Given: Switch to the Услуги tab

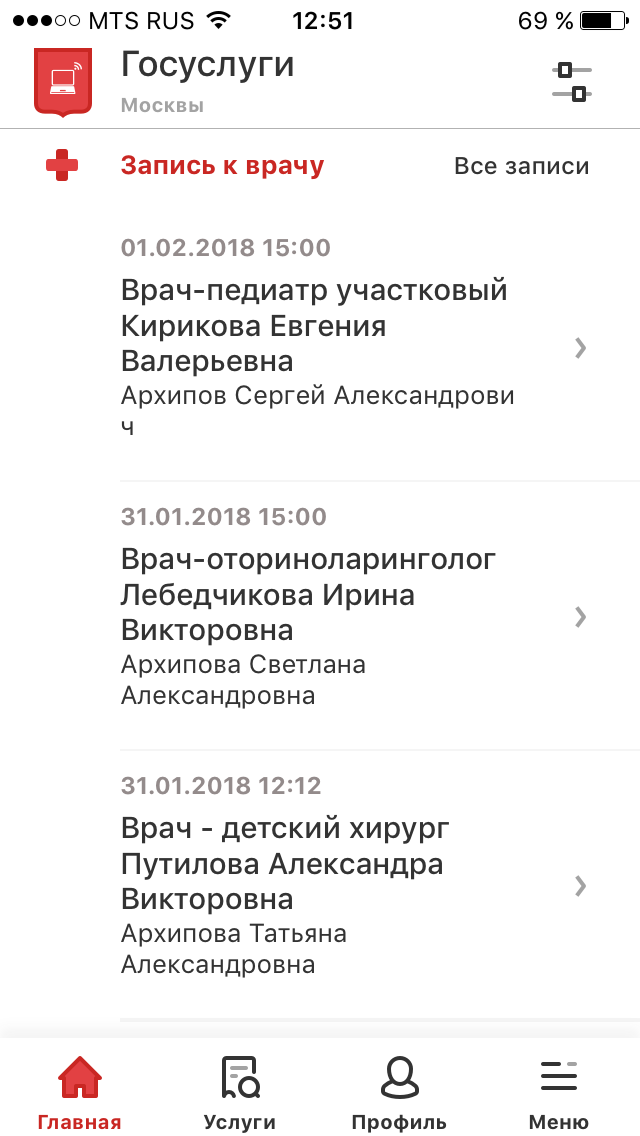Looking at the screenshot, I should click(x=239, y=1090).
